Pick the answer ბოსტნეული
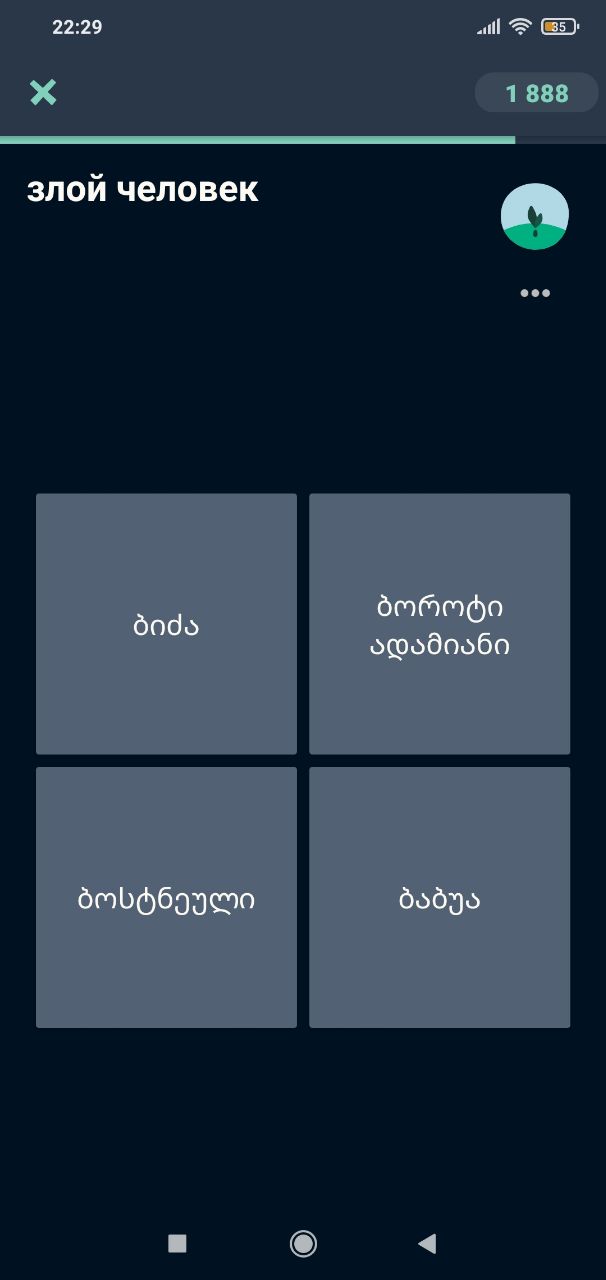 tap(166, 897)
